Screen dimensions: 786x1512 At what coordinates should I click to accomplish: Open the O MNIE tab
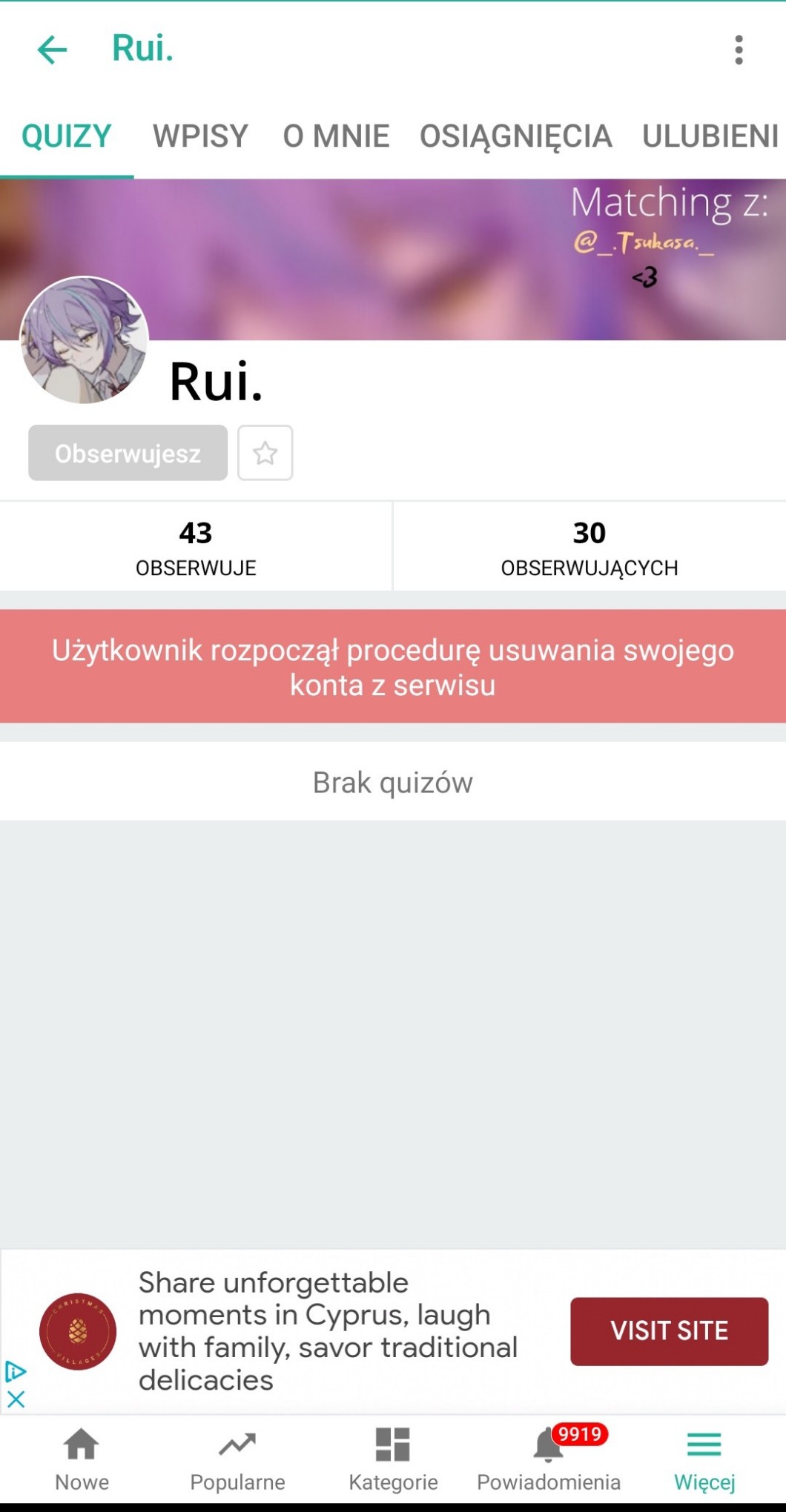[336, 136]
